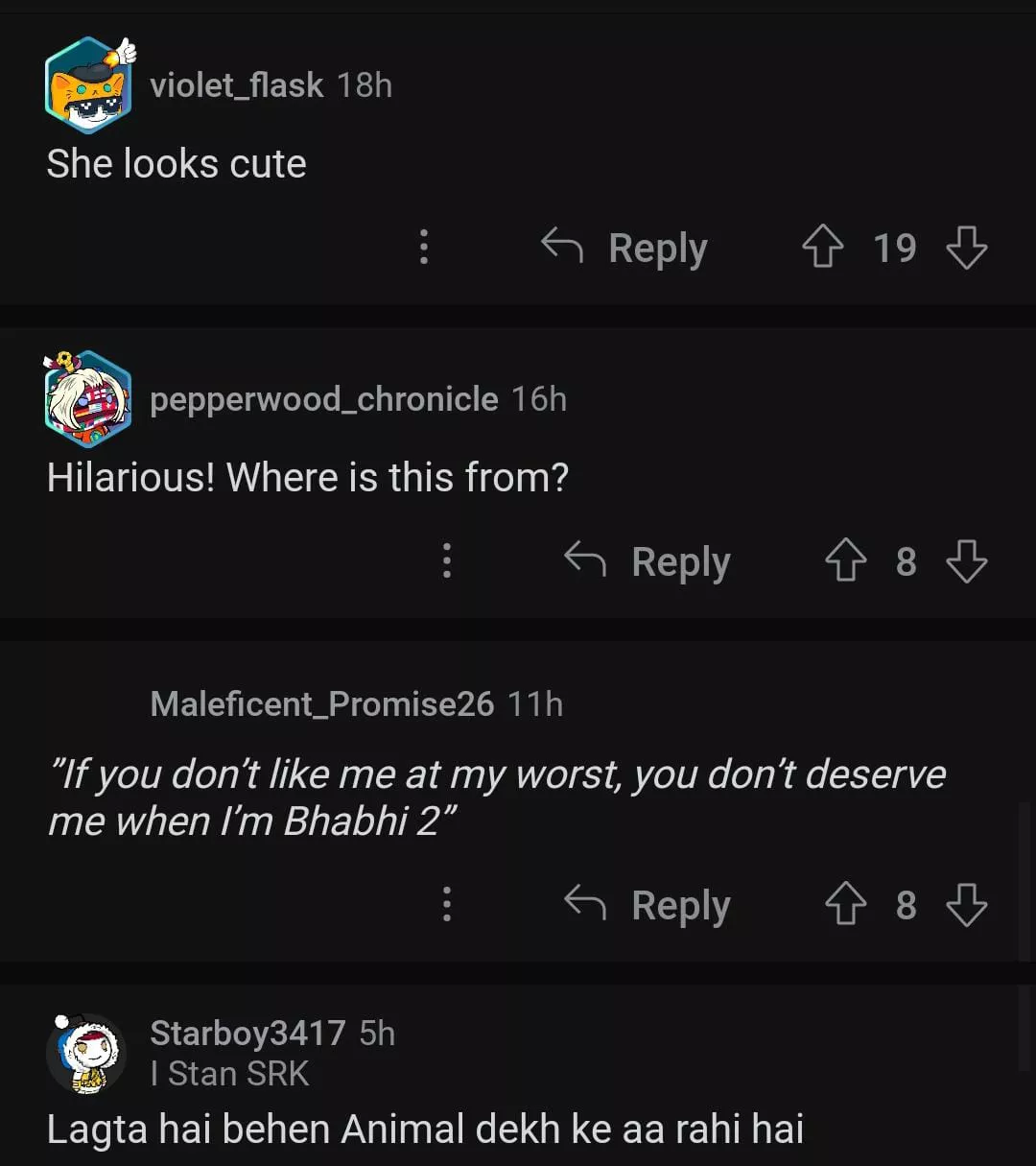Open pepperwood_chronicle's username link
Image resolution: width=1036 pixels, height=1166 pixels.
coord(323,398)
